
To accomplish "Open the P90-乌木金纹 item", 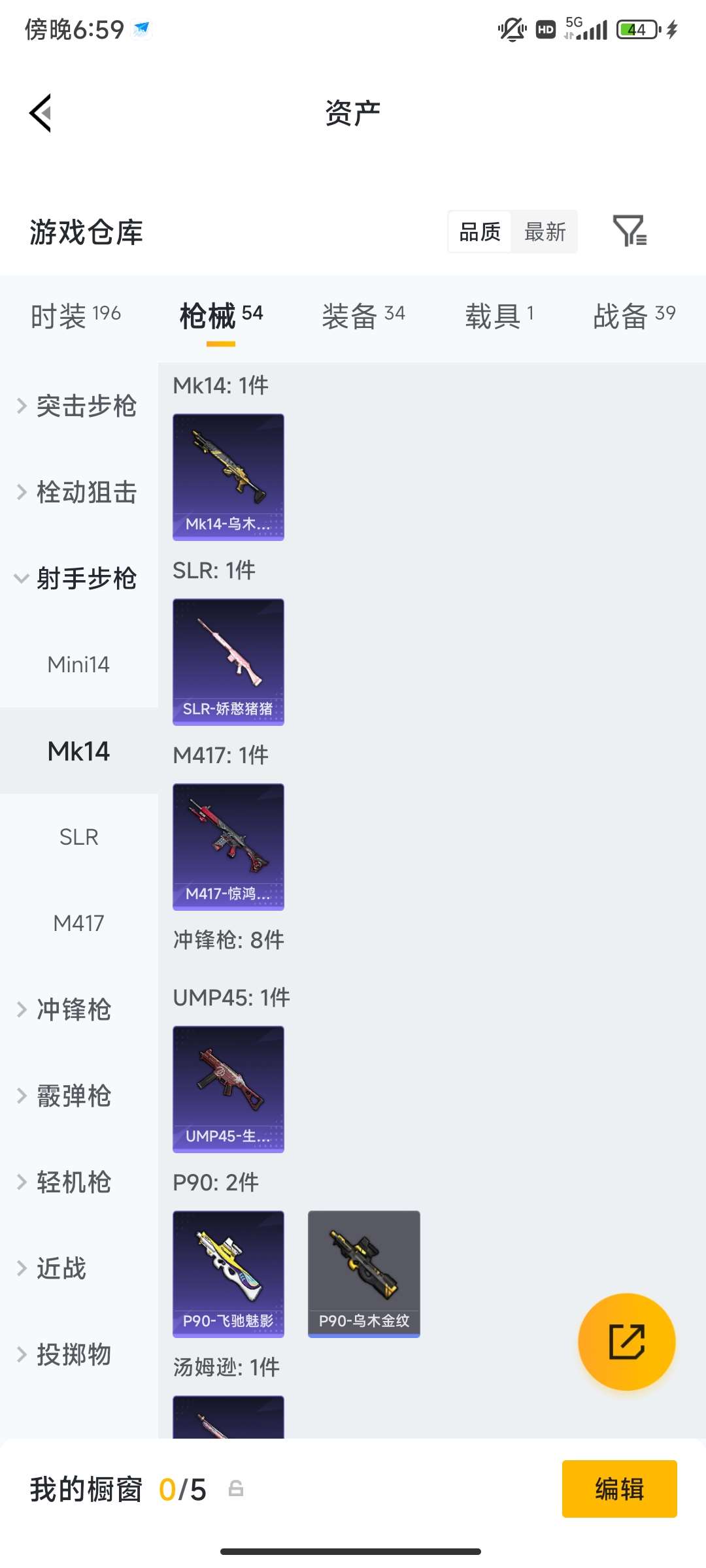I will 363,1274.
